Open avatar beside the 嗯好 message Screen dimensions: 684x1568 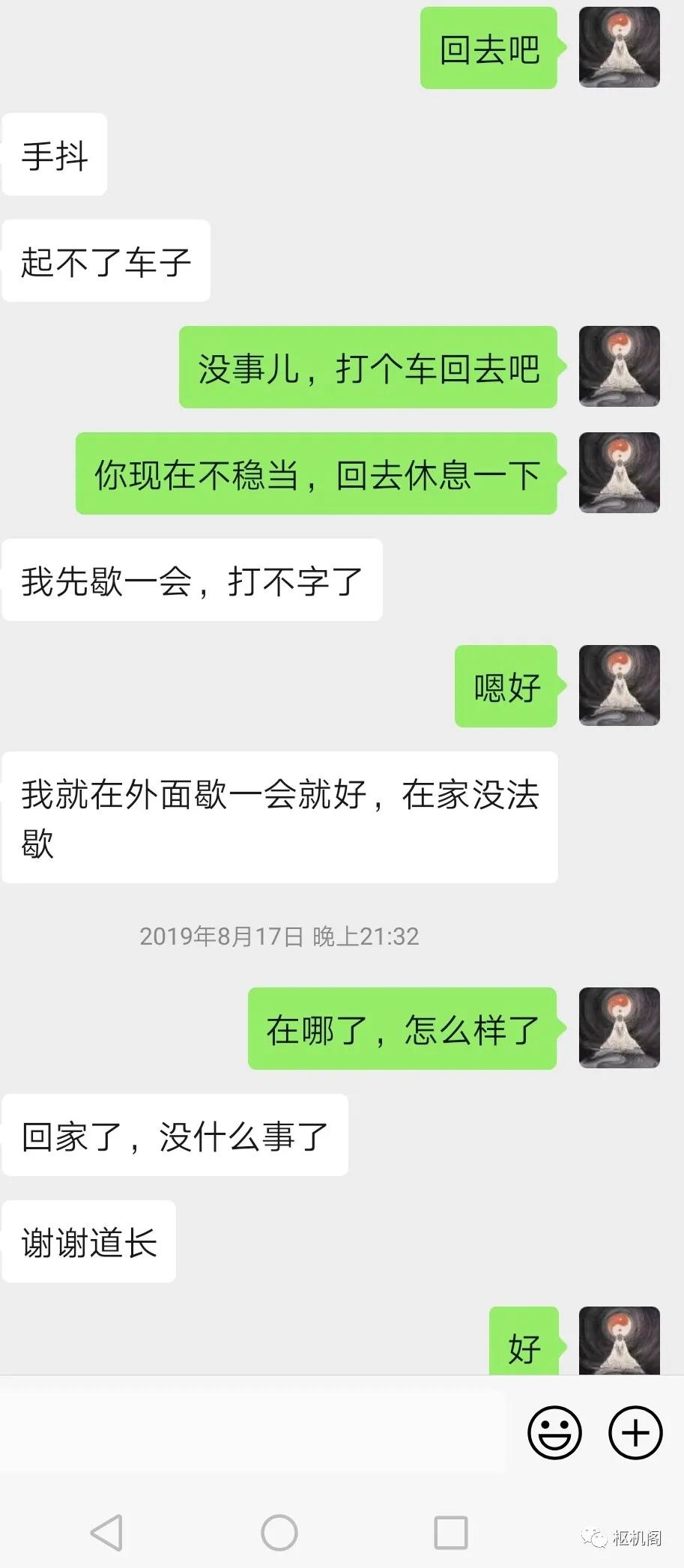(x=619, y=685)
